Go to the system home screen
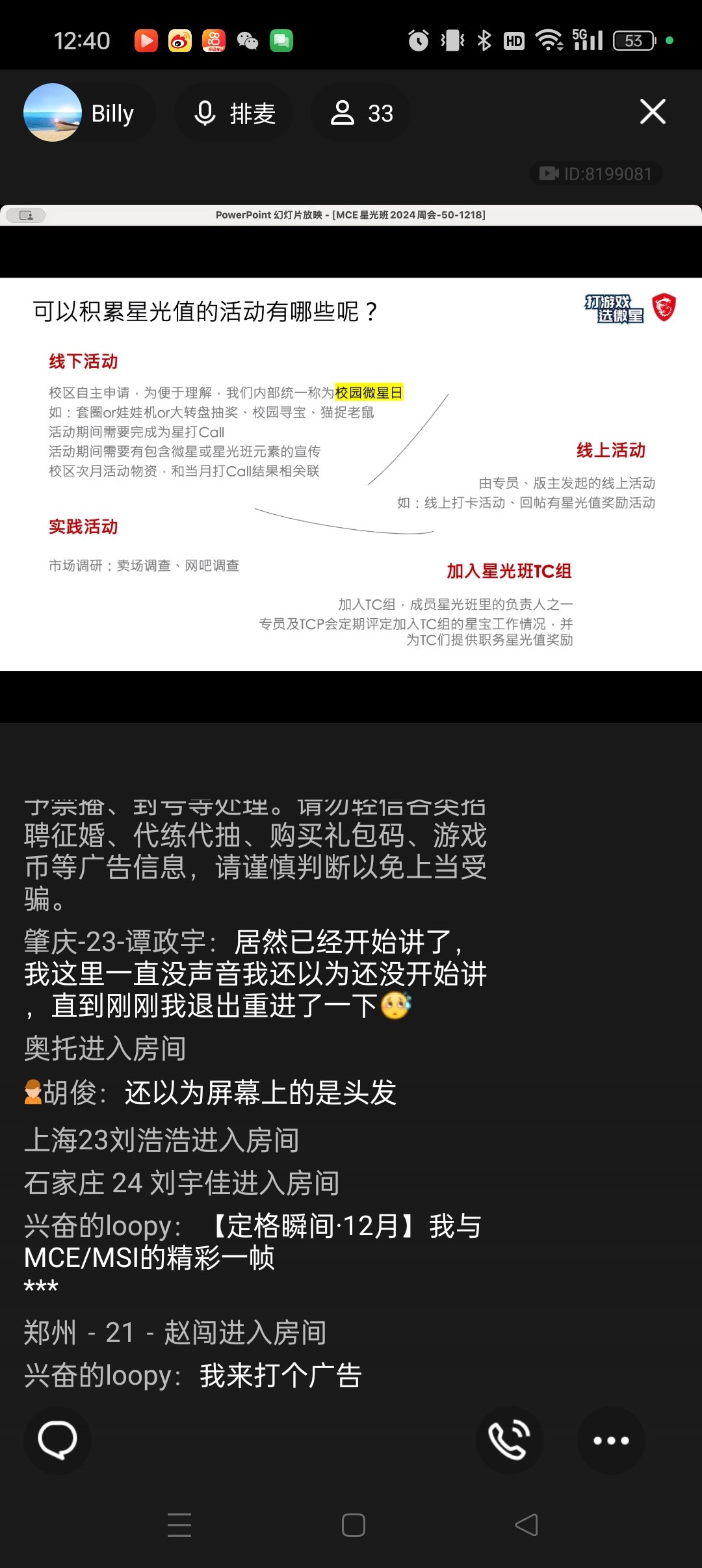The height and width of the screenshot is (1568, 702). click(x=353, y=1524)
